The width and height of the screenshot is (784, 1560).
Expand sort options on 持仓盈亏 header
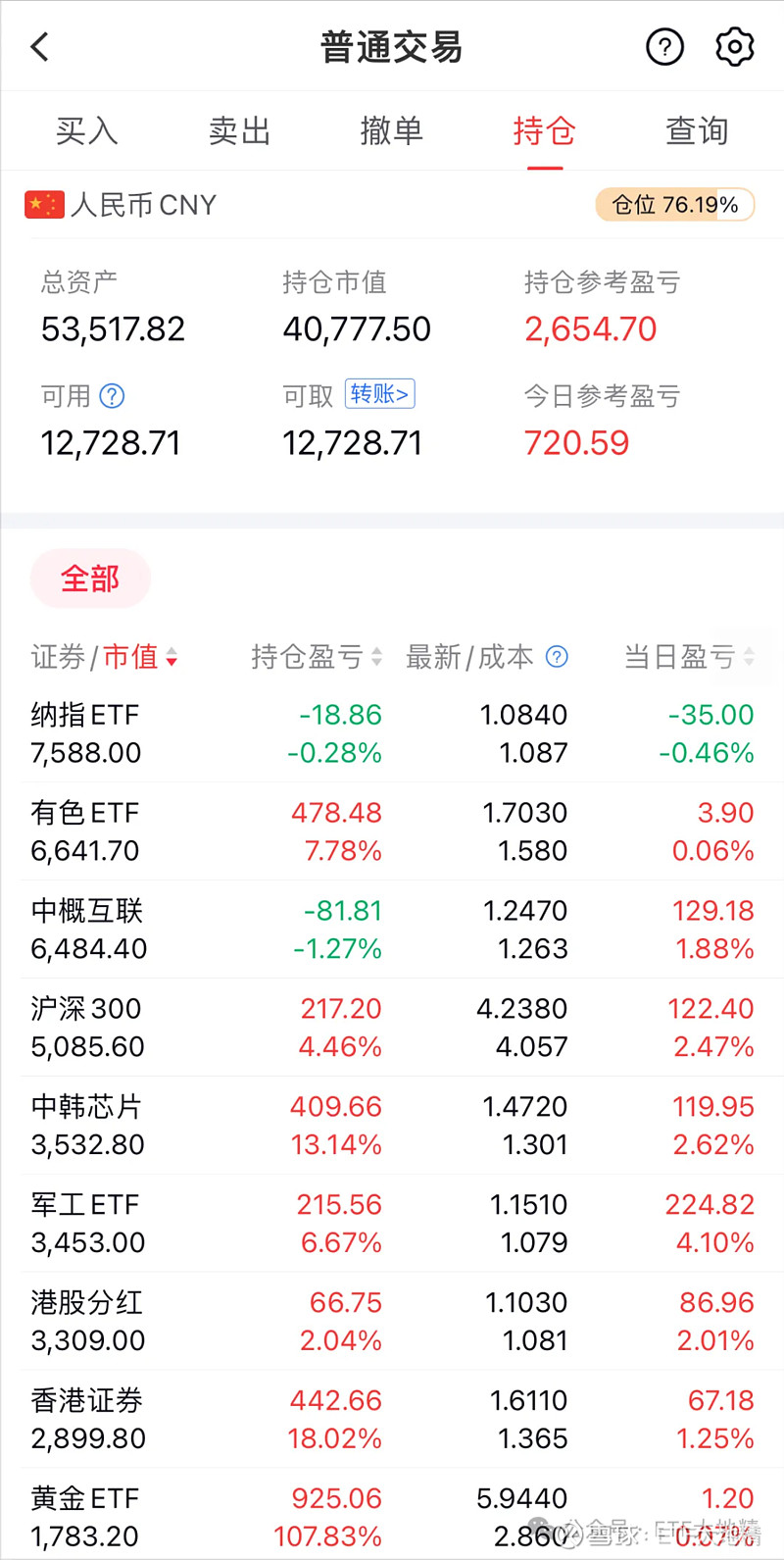(x=376, y=657)
